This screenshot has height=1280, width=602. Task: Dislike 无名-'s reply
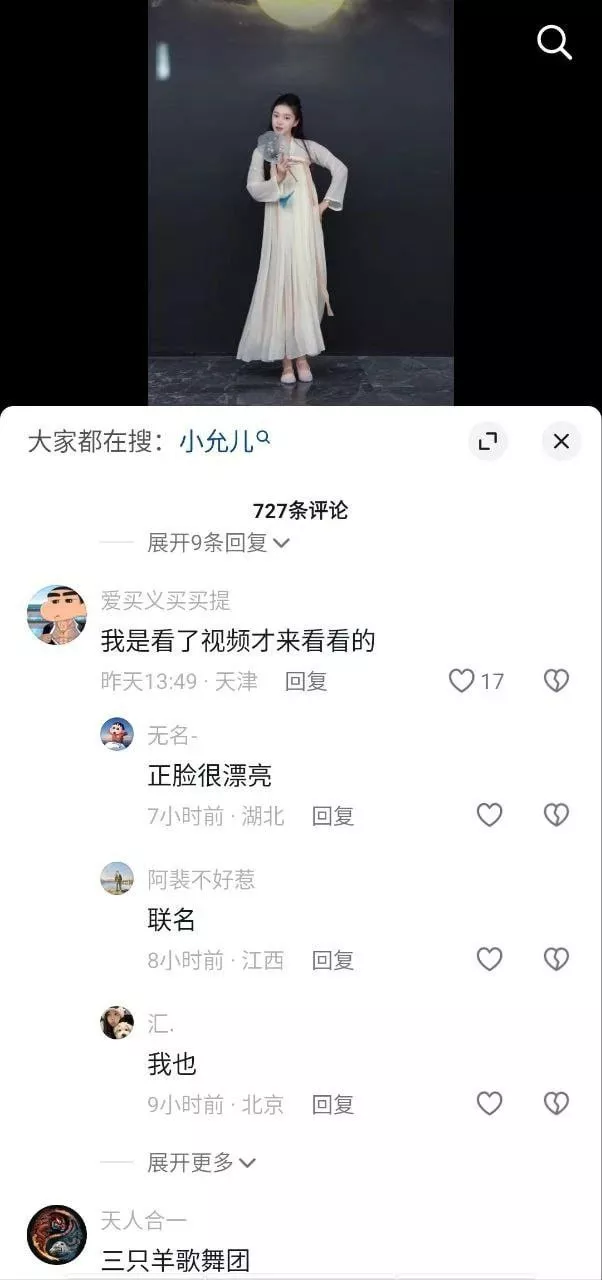click(x=556, y=815)
